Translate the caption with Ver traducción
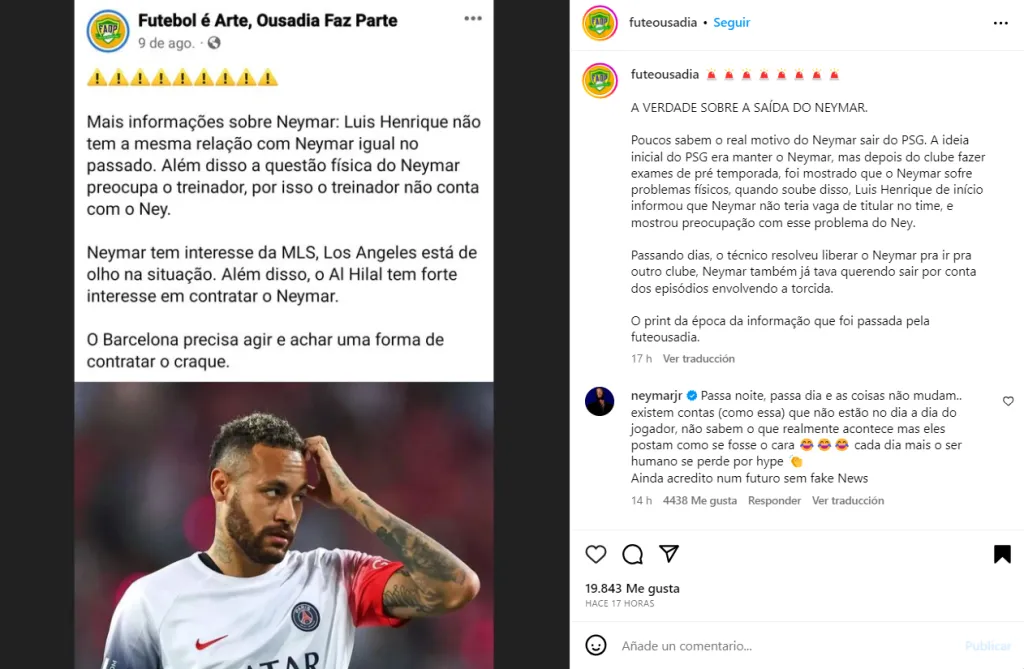 click(698, 359)
